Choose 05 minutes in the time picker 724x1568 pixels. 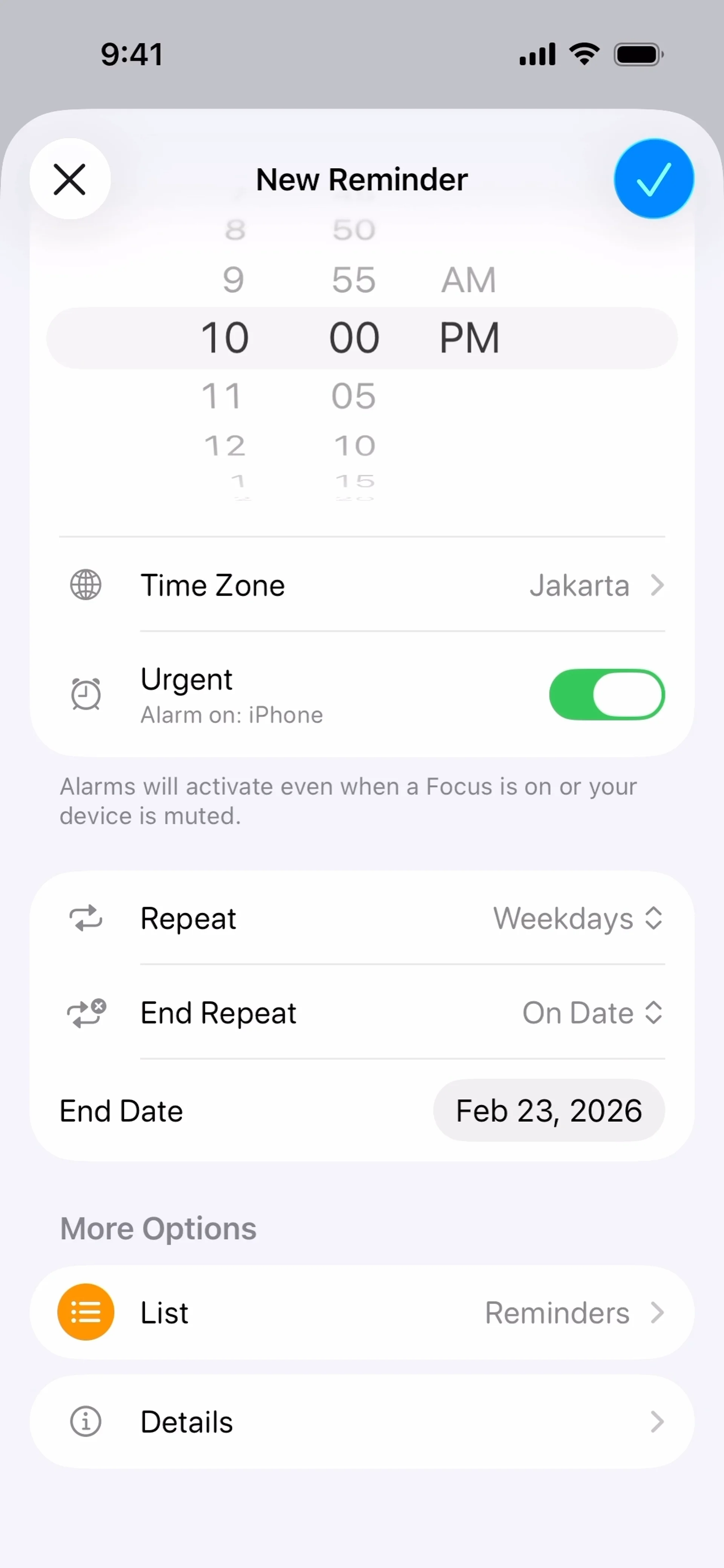[x=354, y=396]
